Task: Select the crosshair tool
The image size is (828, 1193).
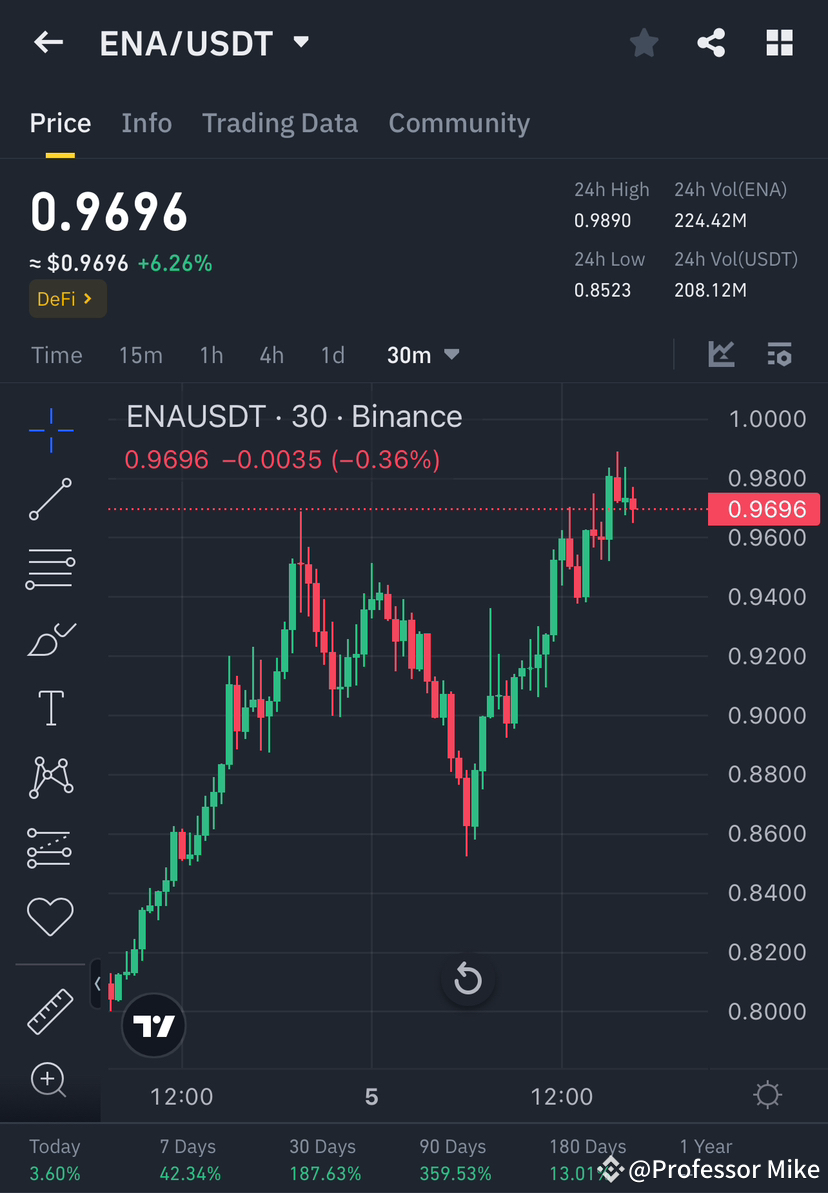Action: (50, 430)
